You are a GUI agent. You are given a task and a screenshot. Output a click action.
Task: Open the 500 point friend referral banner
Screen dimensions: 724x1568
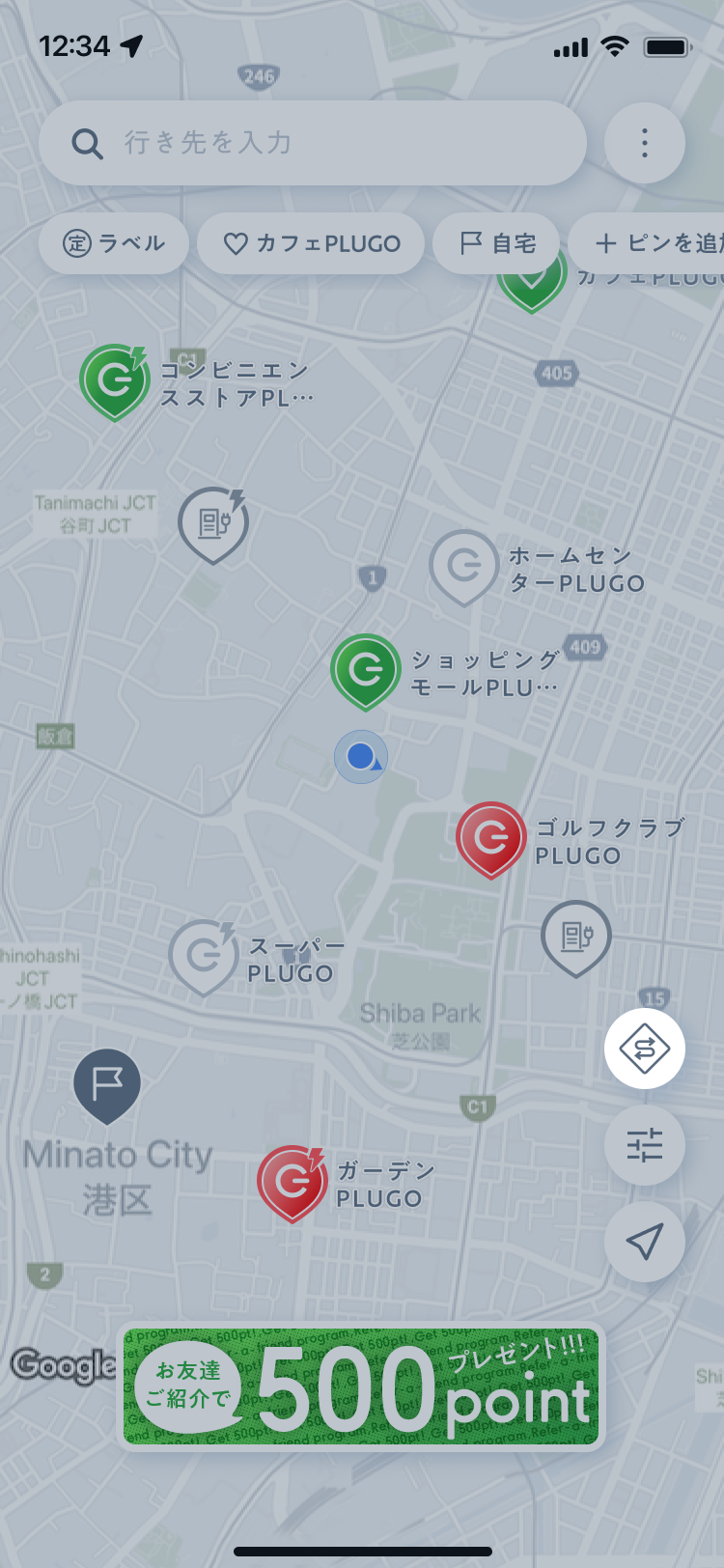pyautogui.click(x=361, y=1386)
